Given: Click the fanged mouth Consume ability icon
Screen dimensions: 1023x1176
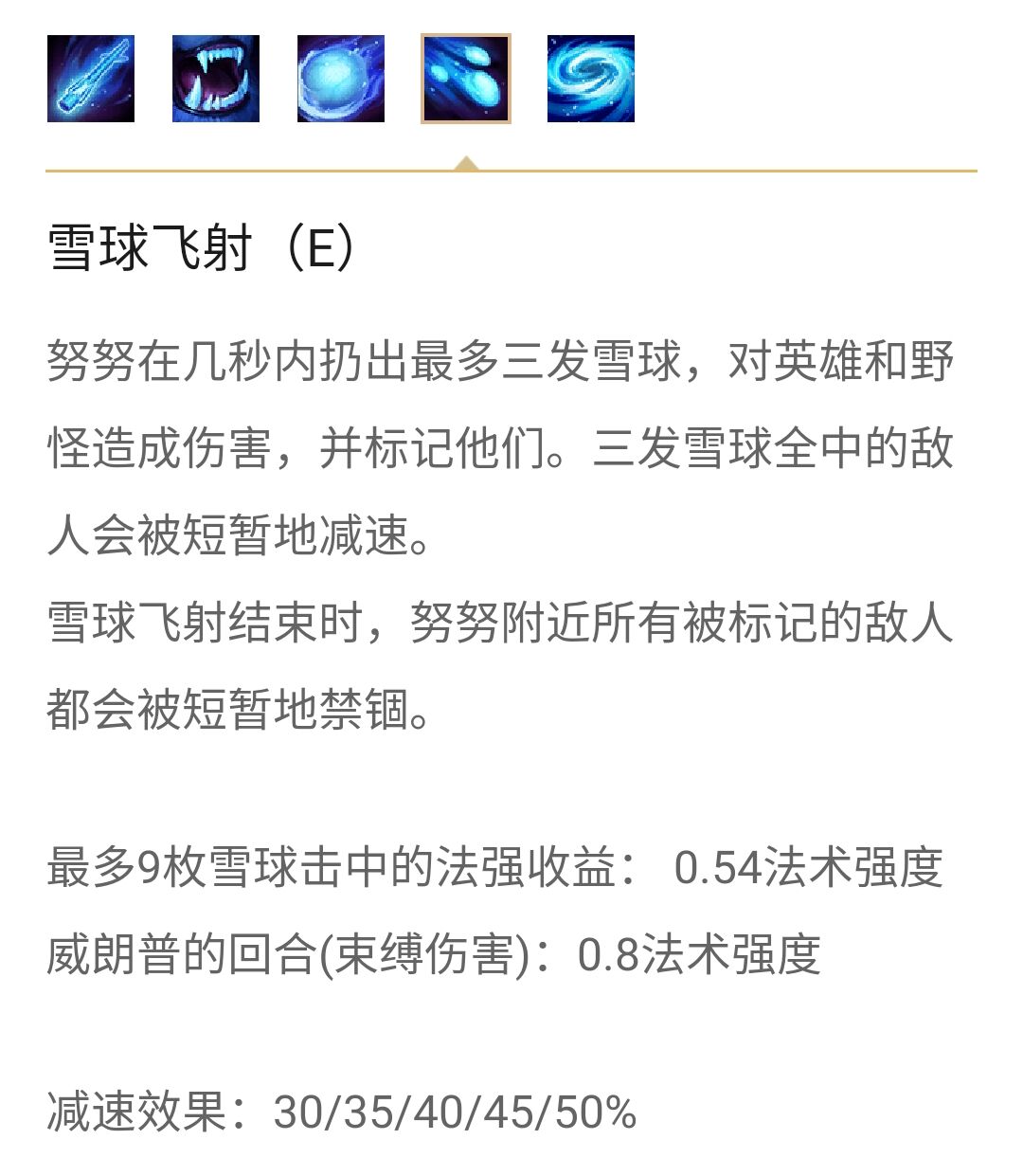Looking at the screenshot, I should pyautogui.click(x=213, y=81).
